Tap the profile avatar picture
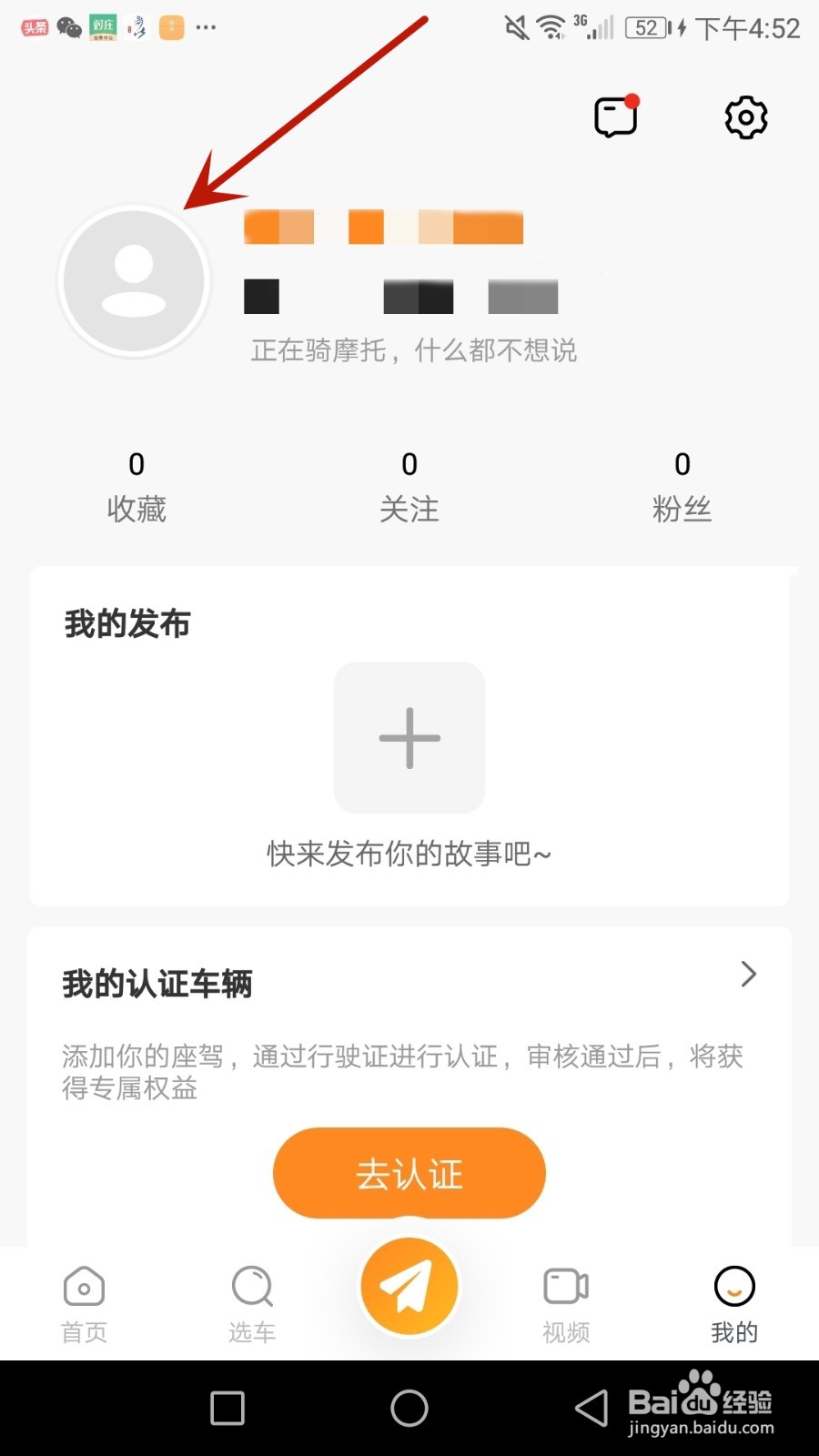Screen dimensions: 819x1456 tap(135, 281)
